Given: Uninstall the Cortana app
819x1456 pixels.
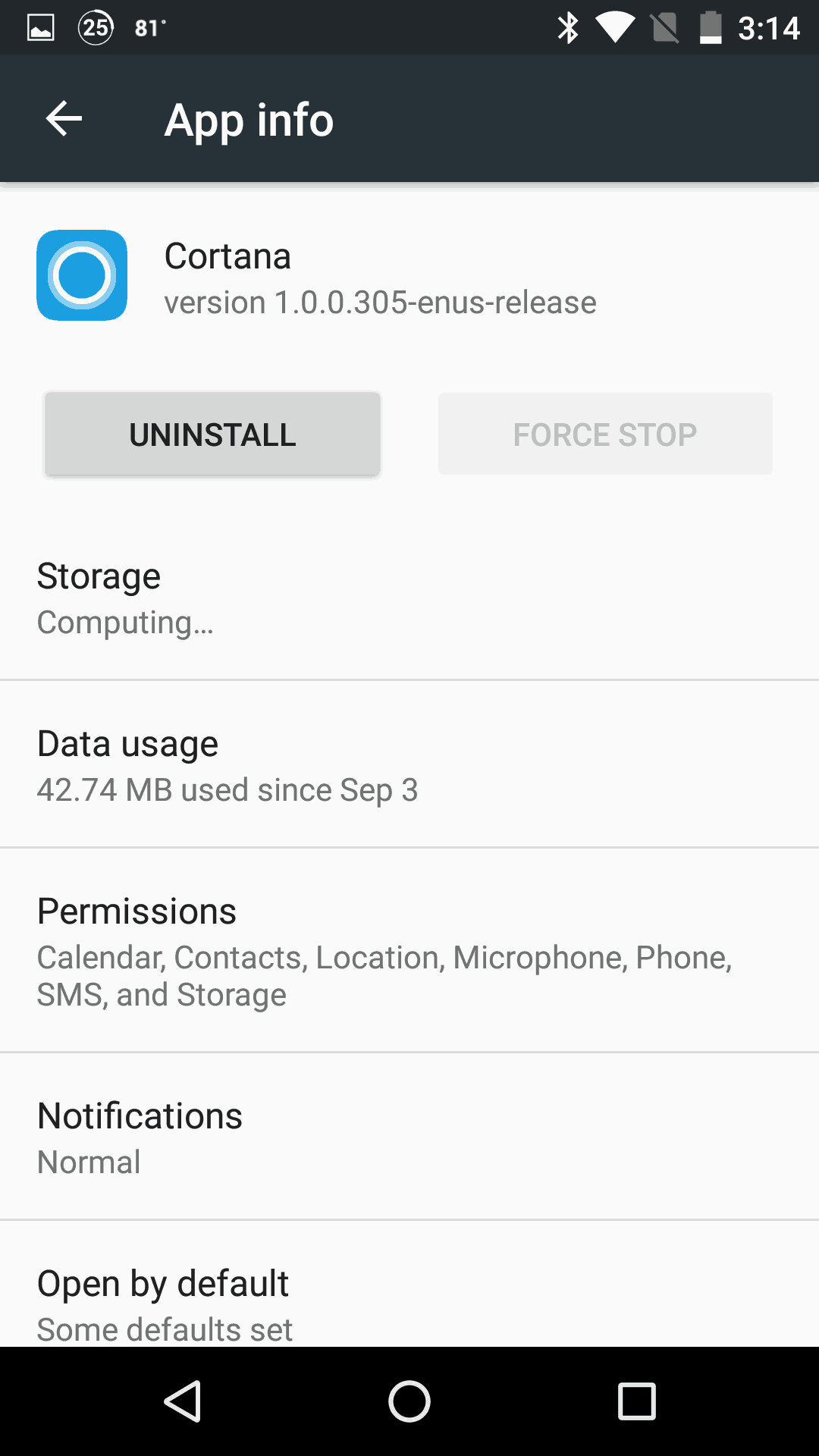Looking at the screenshot, I should click(x=212, y=435).
